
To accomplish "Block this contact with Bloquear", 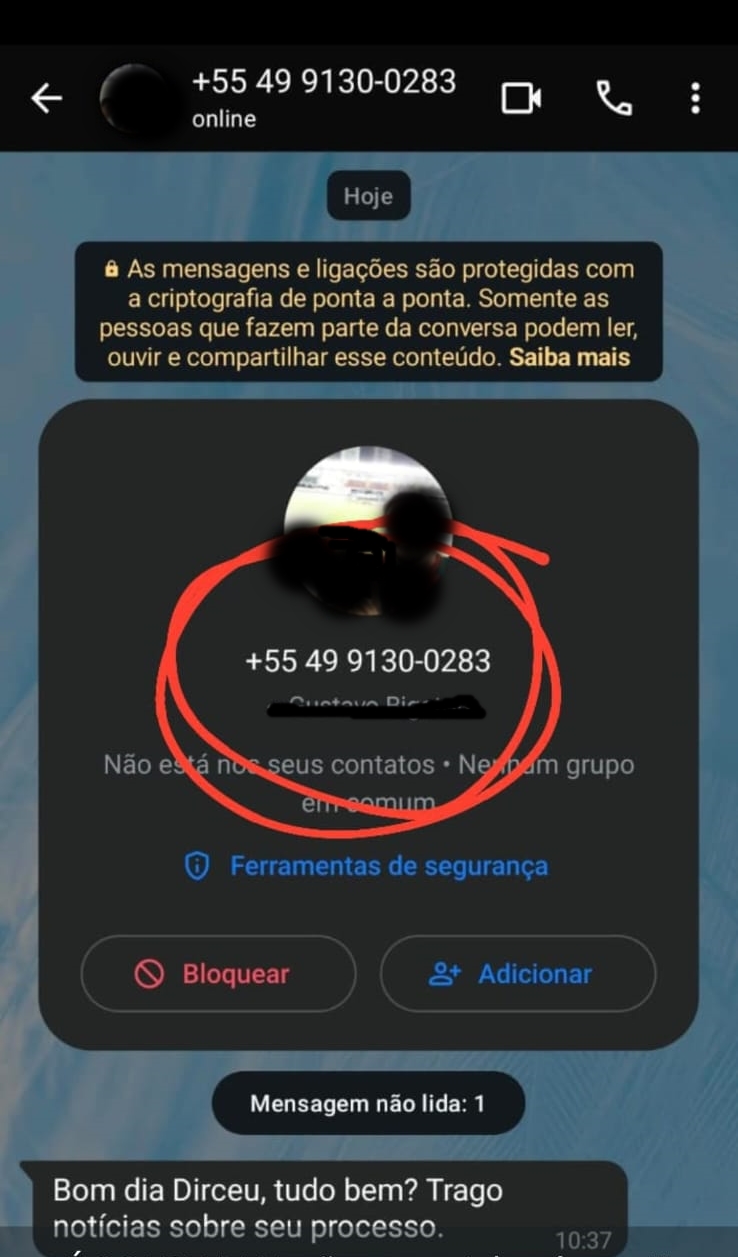I will 218,974.
